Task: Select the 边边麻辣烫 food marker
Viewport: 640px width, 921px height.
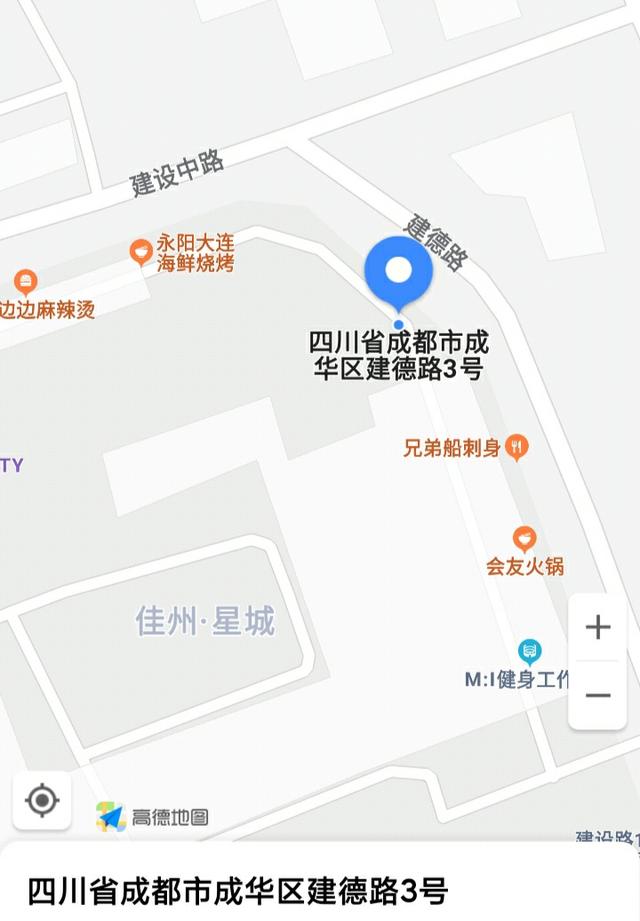Action: (26, 282)
